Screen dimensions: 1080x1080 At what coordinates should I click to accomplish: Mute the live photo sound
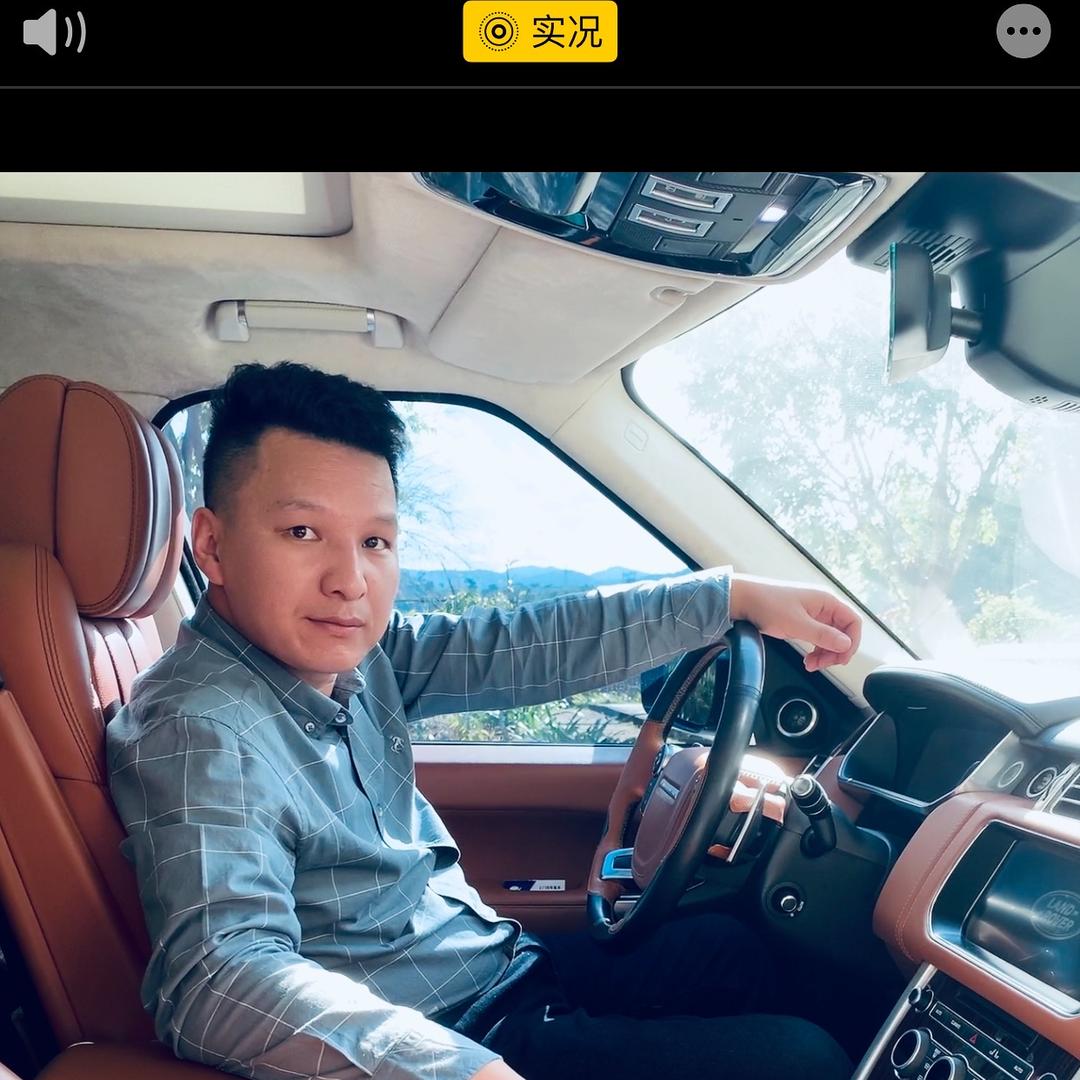point(54,32)
